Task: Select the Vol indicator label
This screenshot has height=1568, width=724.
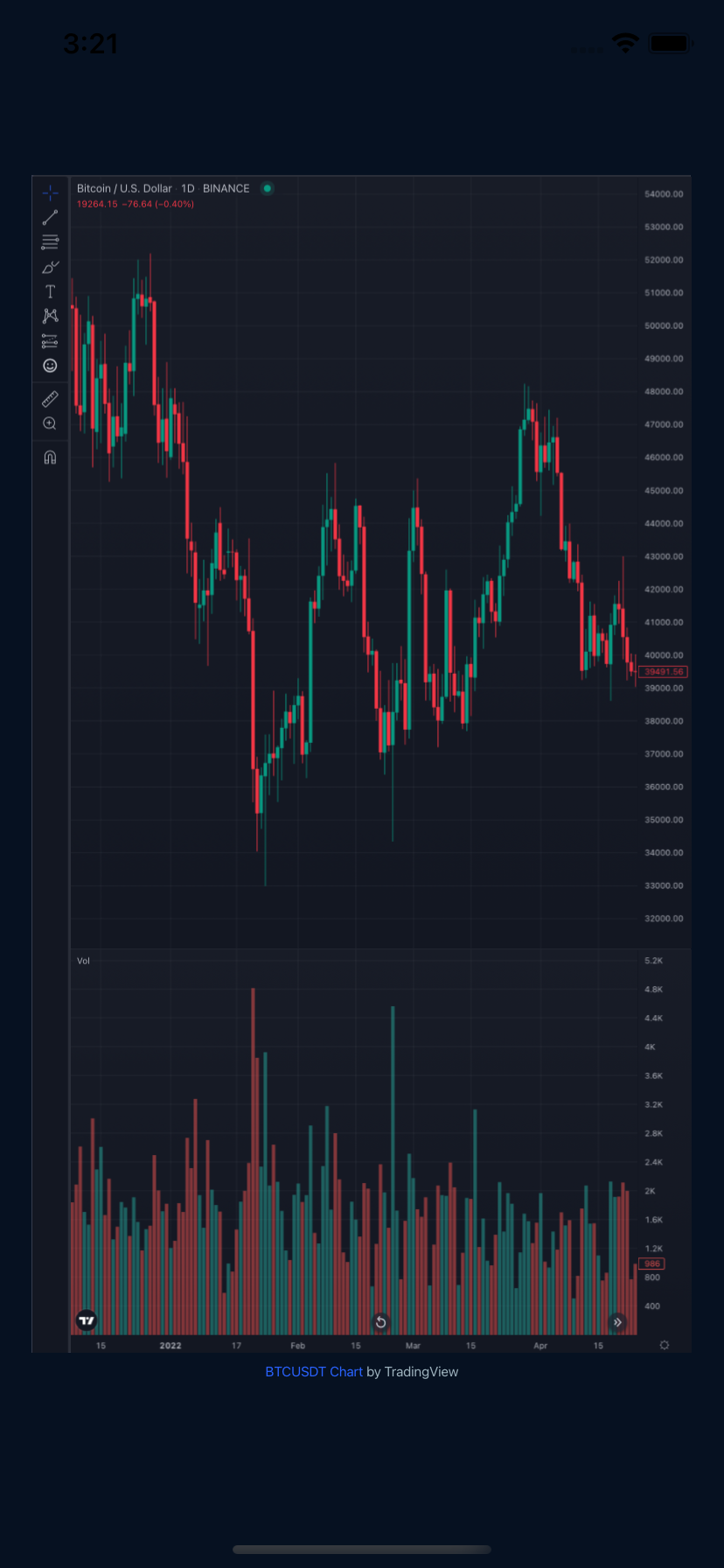Action: [83, 960]
